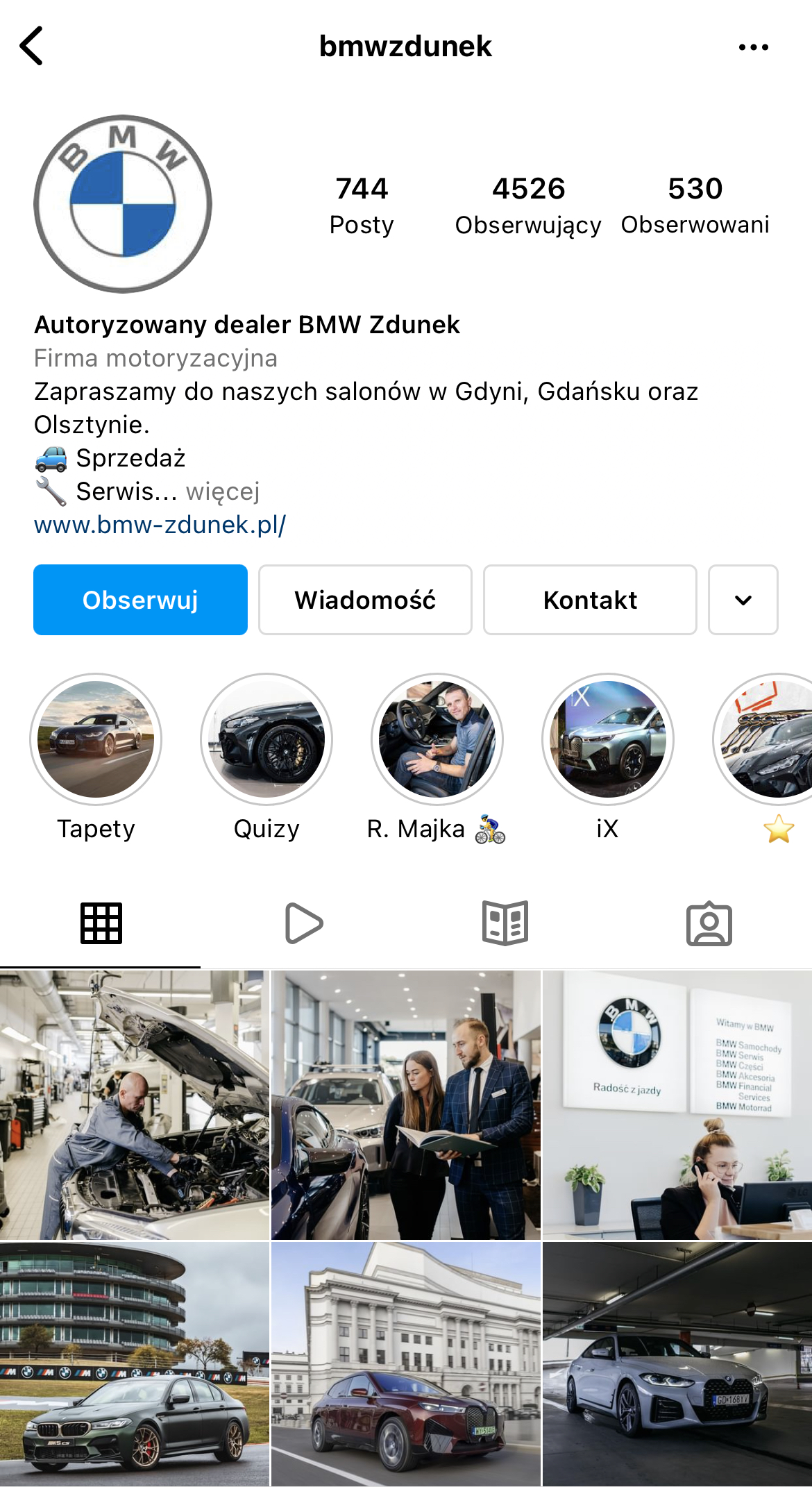812x1487 pixels.
Task: Open the mechanic repairing engine post
Action: [x=135, y=1105]
